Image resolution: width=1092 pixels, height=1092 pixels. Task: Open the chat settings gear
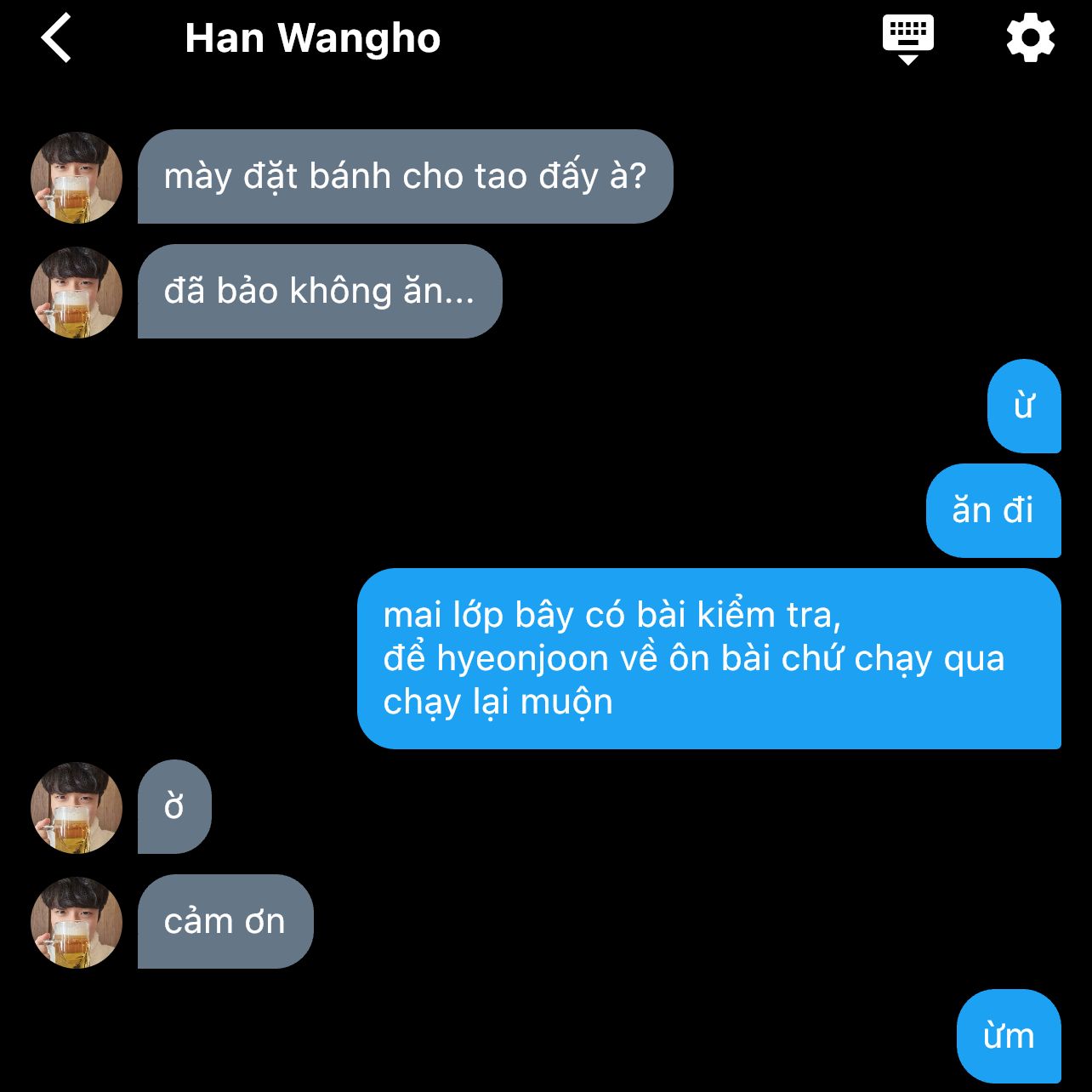point(1030,37)
